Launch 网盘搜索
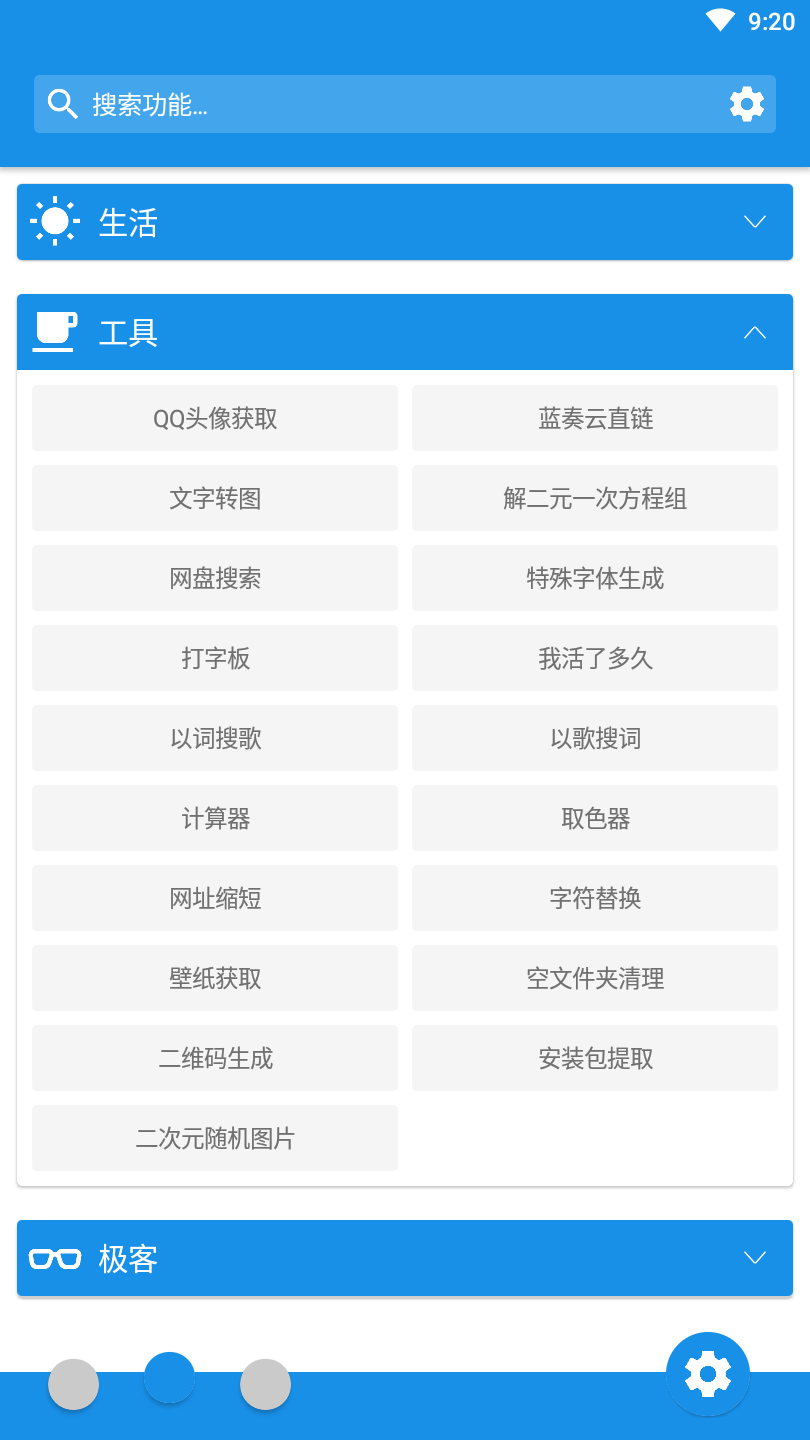Screen dimensions: 810x1440 click(215, 578)
